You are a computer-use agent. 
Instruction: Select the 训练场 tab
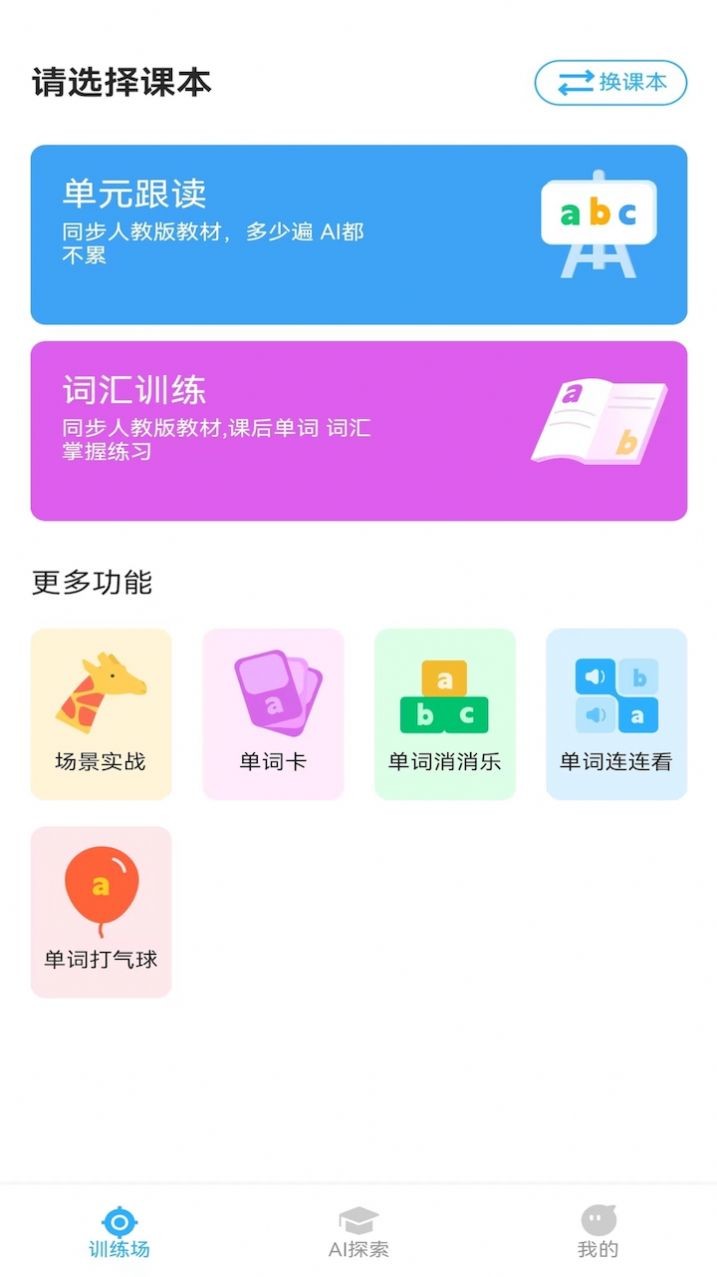coord(119,1232)
